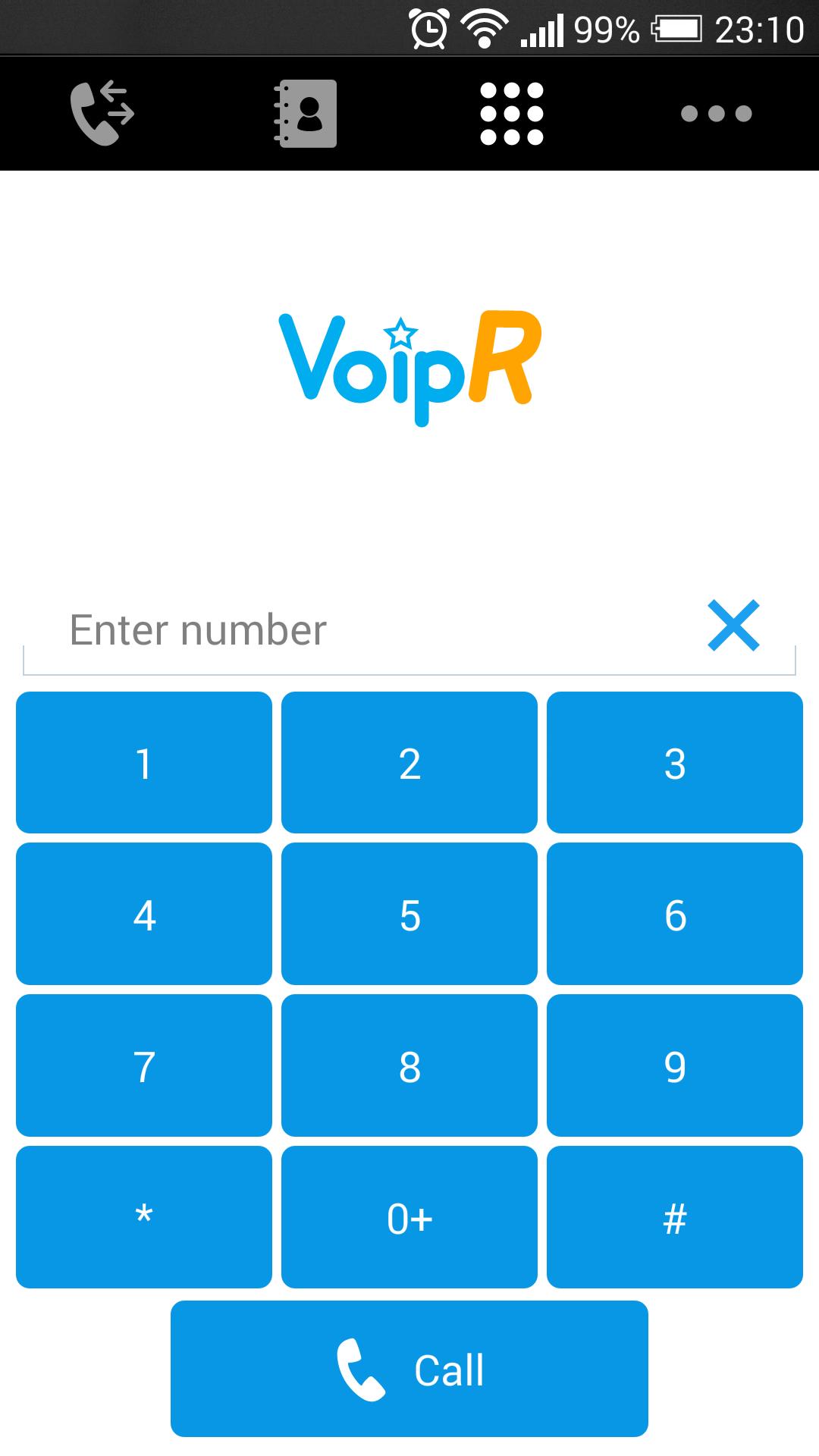
Task: Tap the hash key
Action: [675, 1217]
